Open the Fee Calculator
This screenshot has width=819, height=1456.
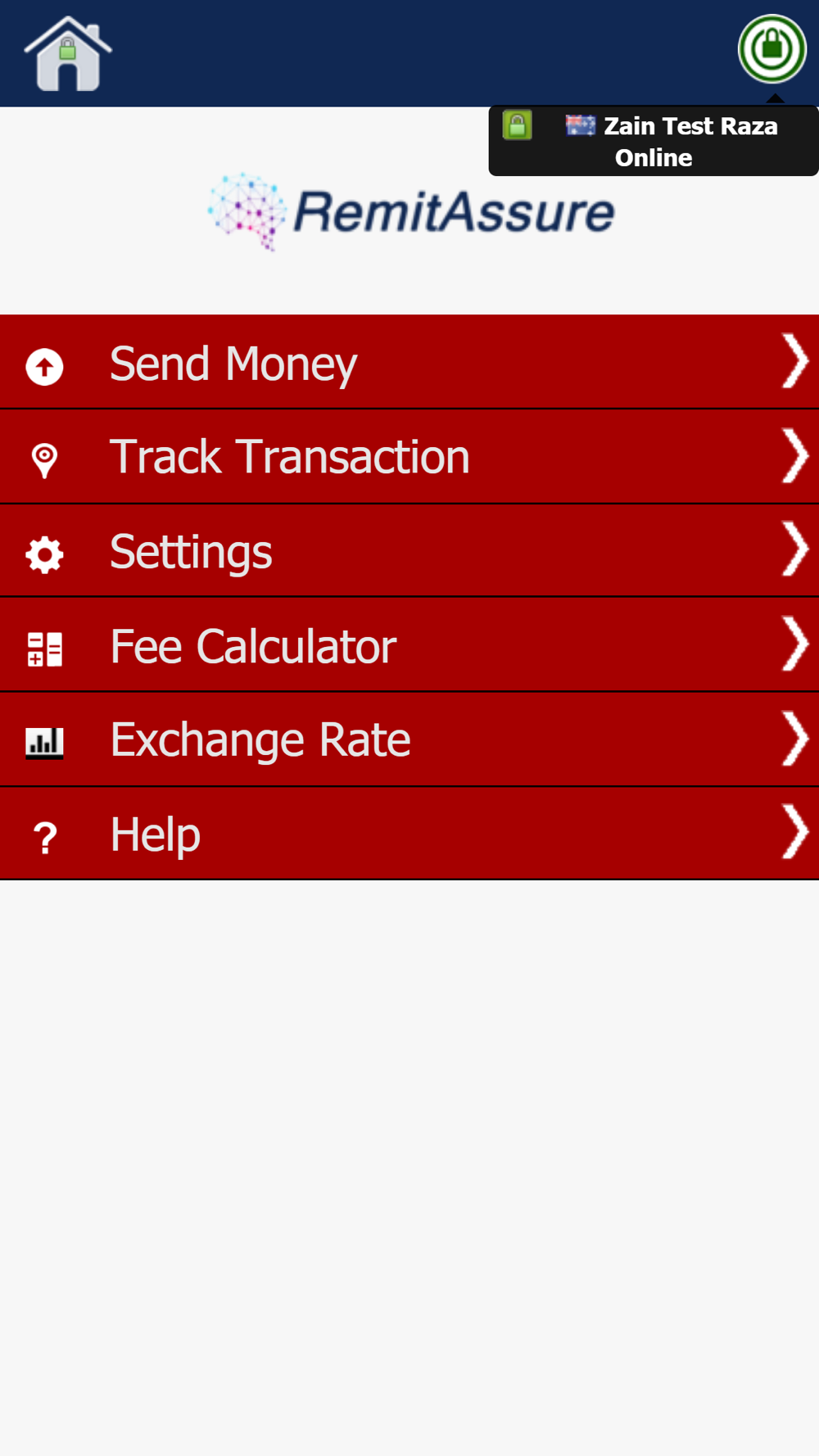pos(409,646)
